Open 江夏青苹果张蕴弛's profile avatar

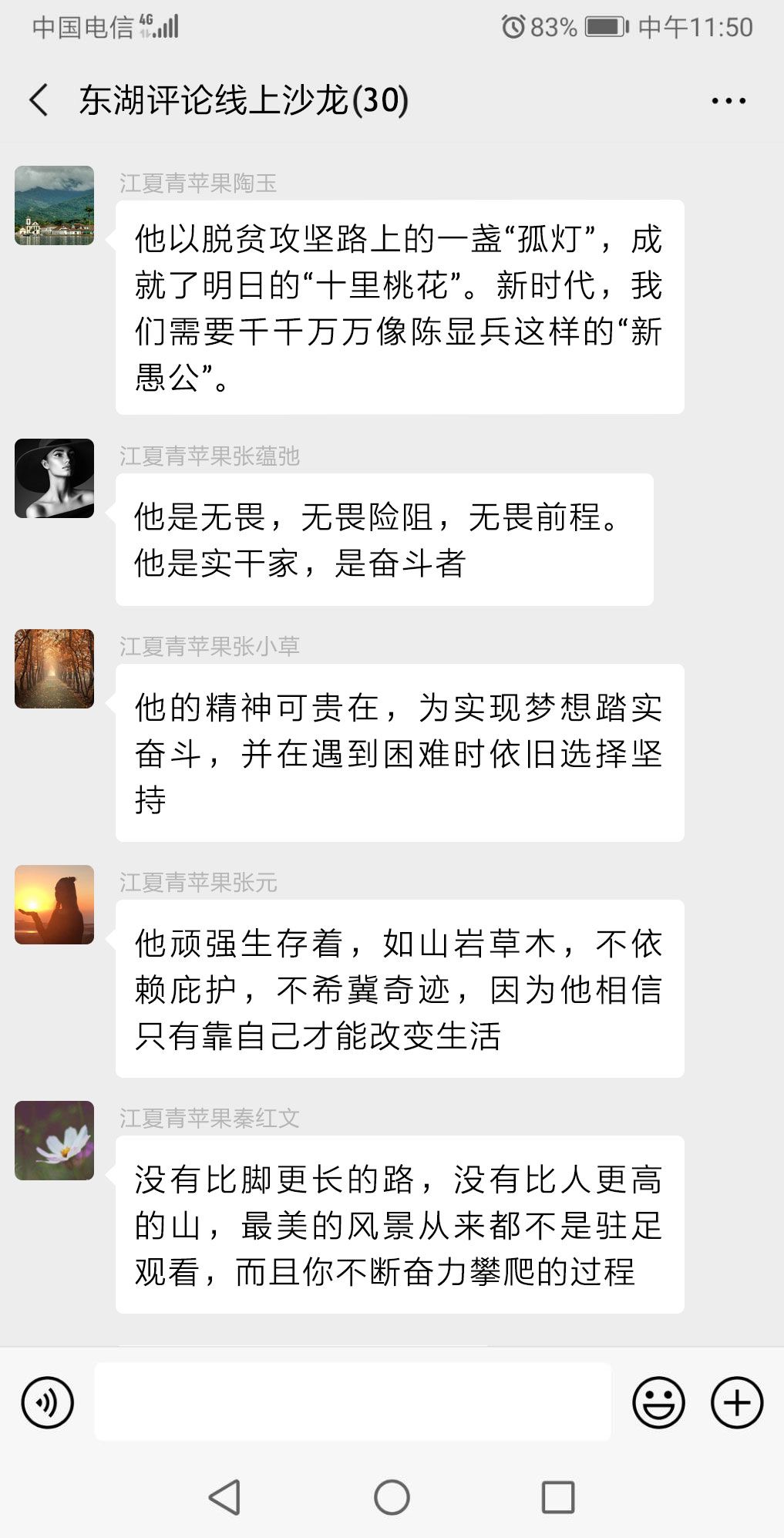(55, 479)
